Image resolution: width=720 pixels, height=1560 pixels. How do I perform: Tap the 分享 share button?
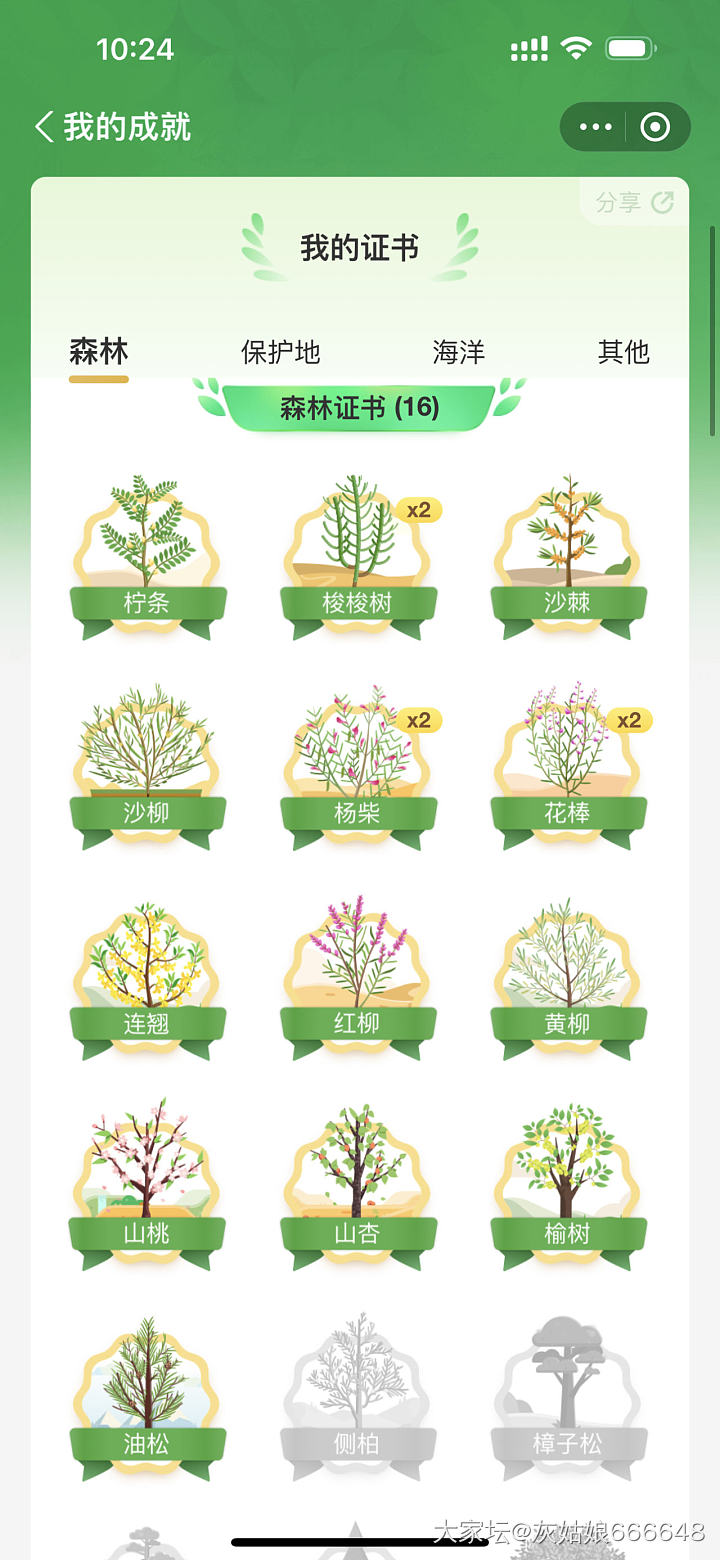[x=634, y=203]
